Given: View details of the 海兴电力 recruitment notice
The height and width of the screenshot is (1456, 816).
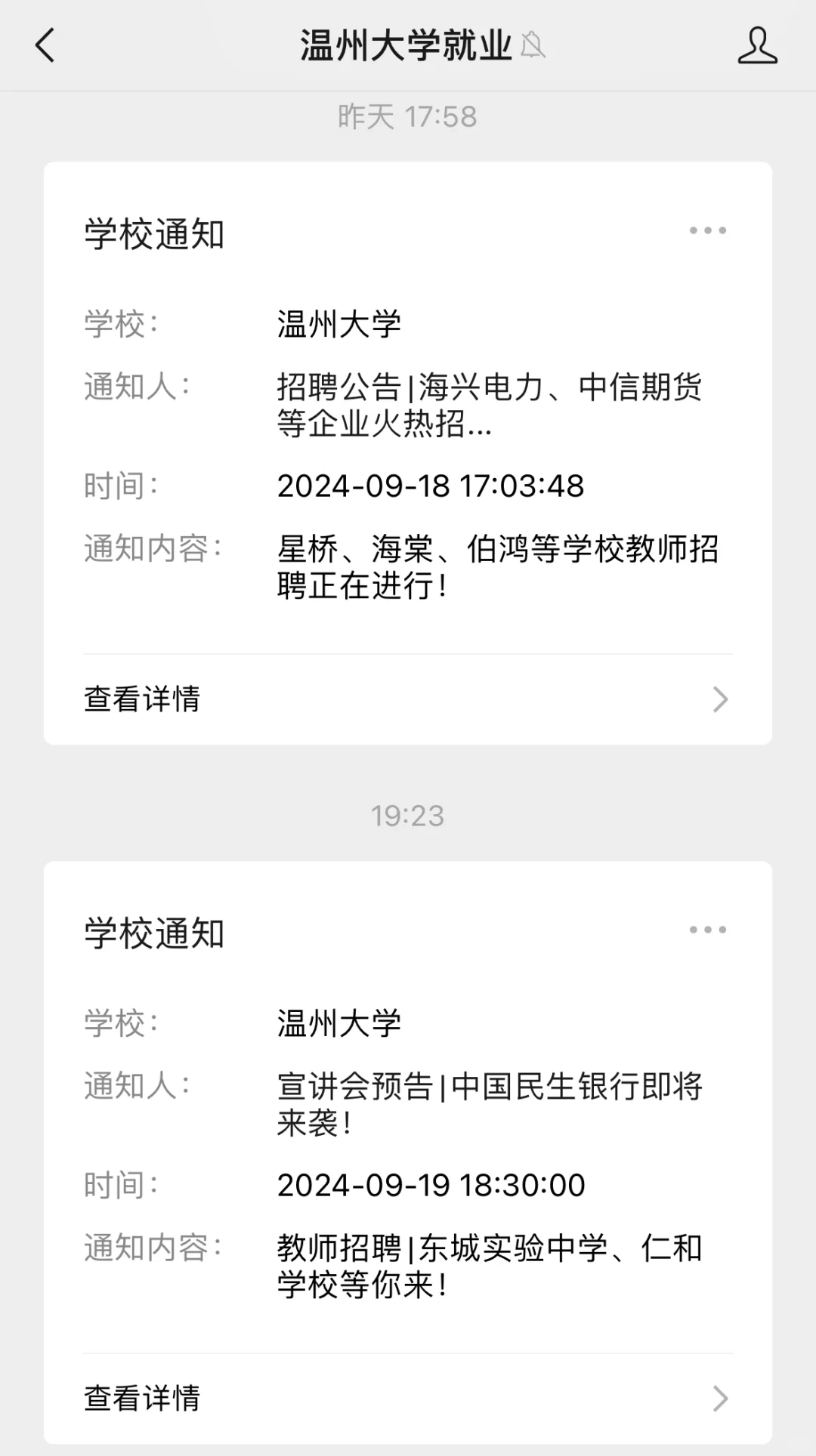Looking at the screenshot, I should point(408,699).
